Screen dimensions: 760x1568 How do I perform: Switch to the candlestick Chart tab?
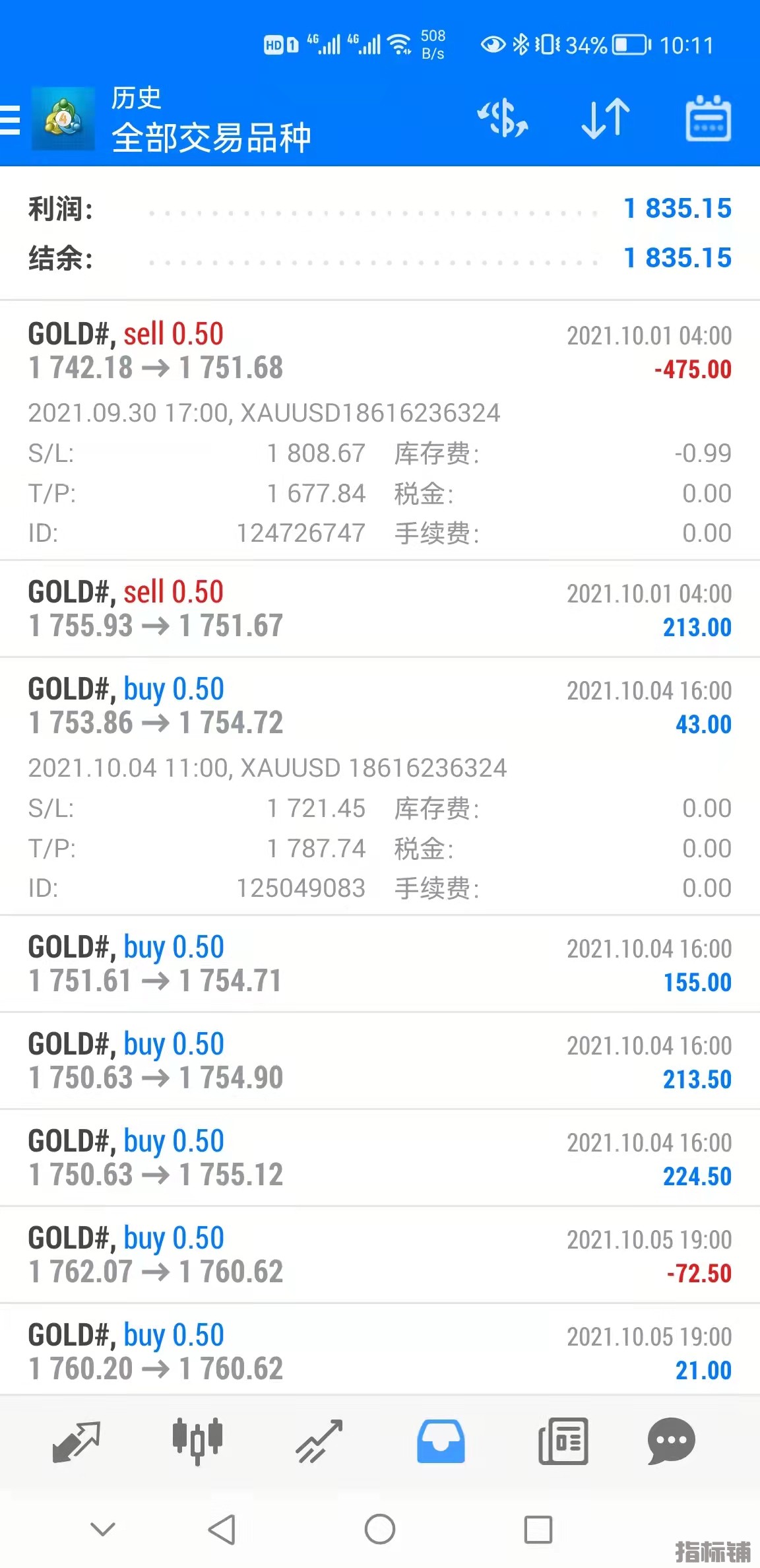tap(197, 1441)
